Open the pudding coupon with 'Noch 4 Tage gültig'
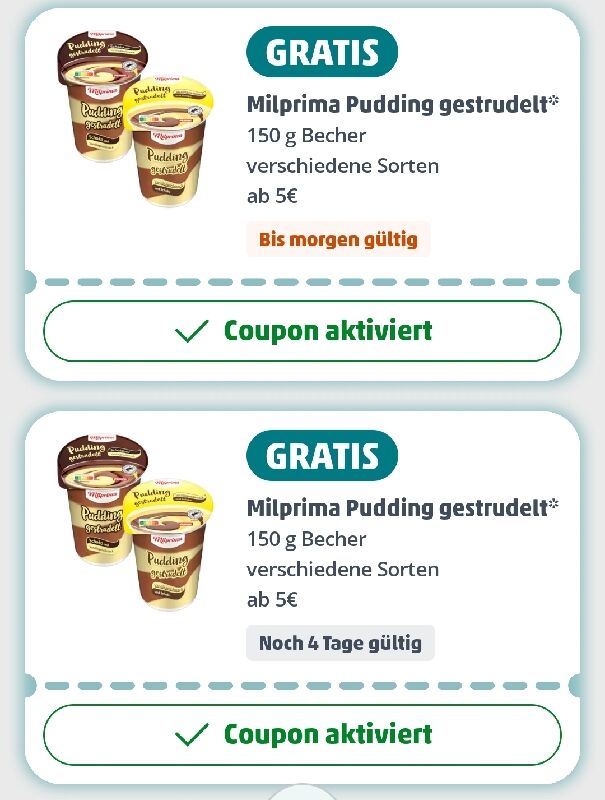Viewport: 605px width, 800px height. point(400,508)
